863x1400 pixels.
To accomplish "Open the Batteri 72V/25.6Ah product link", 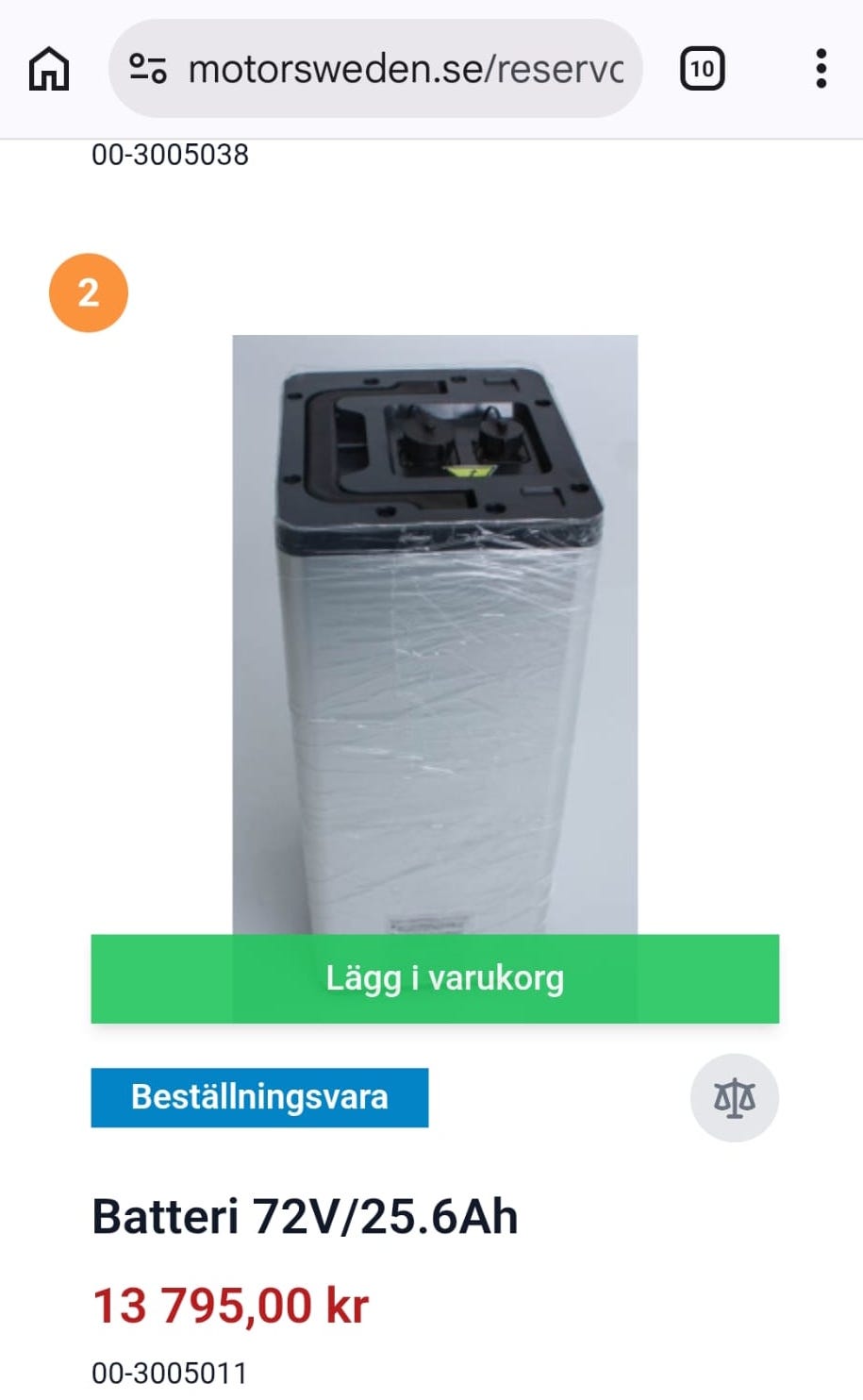I will tap(305, 1217).
